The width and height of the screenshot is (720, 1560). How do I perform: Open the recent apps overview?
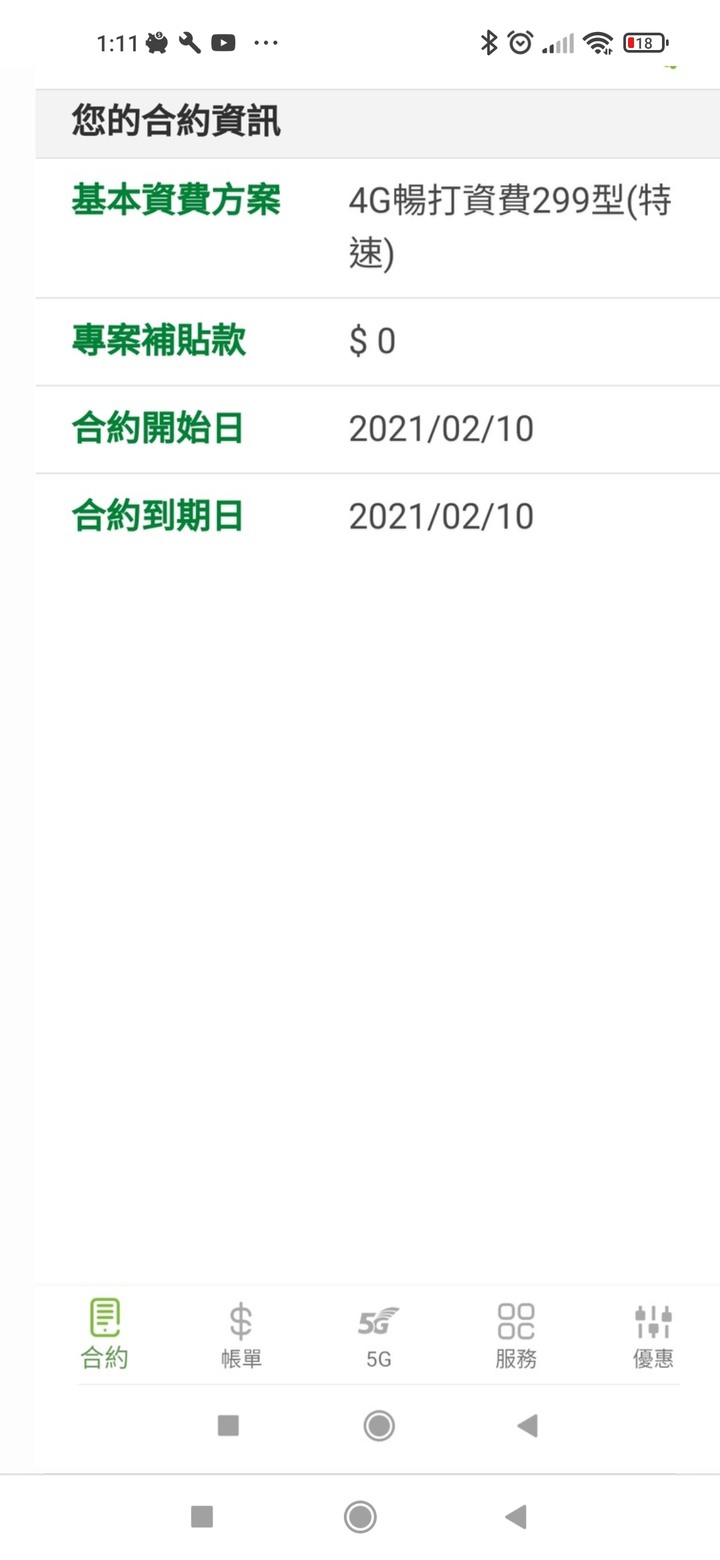click(202, 1517)
